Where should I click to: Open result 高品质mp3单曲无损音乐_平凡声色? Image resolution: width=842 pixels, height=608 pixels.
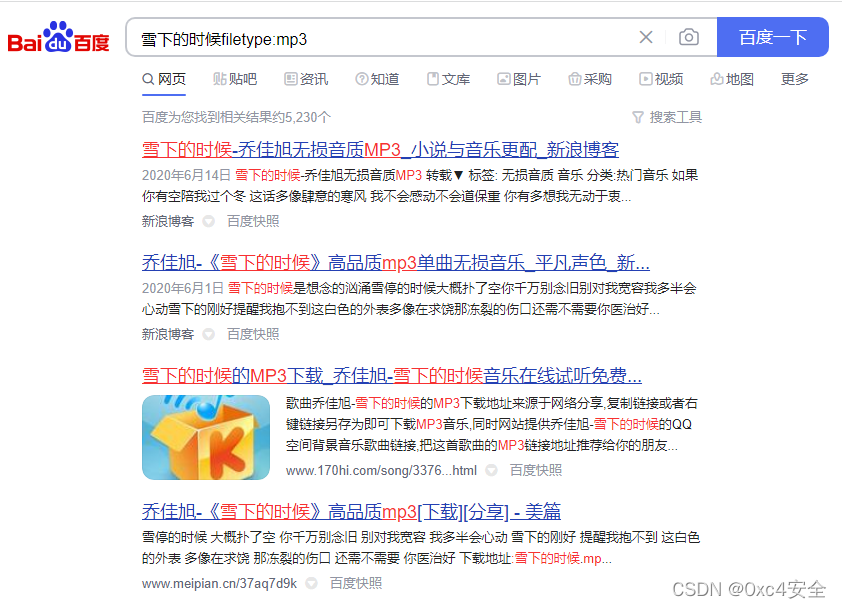pos(395,263)
